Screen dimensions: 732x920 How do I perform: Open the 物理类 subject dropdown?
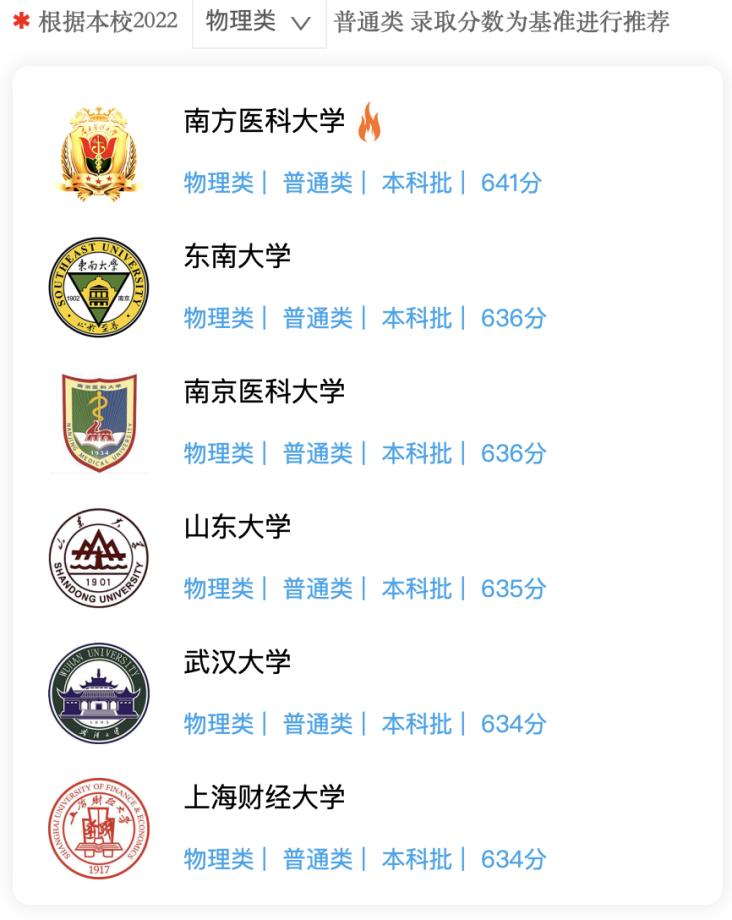[x=259, y=22]
